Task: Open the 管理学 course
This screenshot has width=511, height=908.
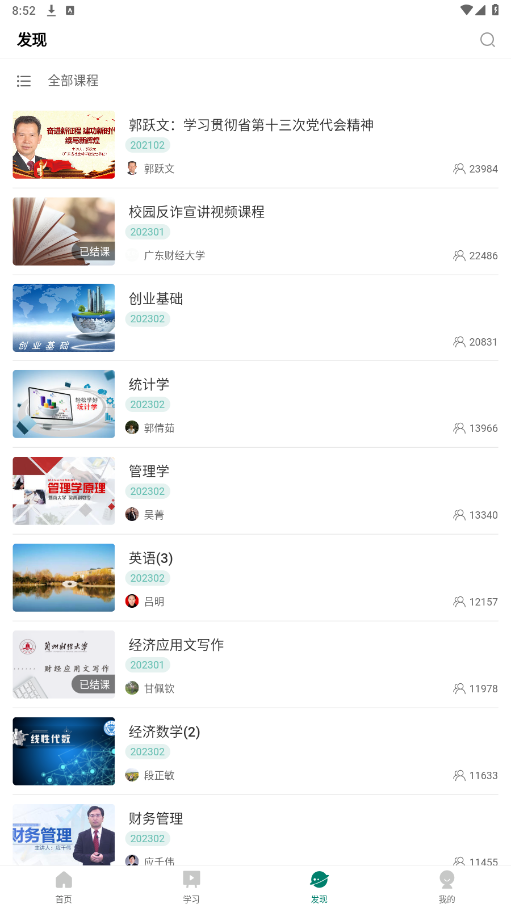Action: 256,491
